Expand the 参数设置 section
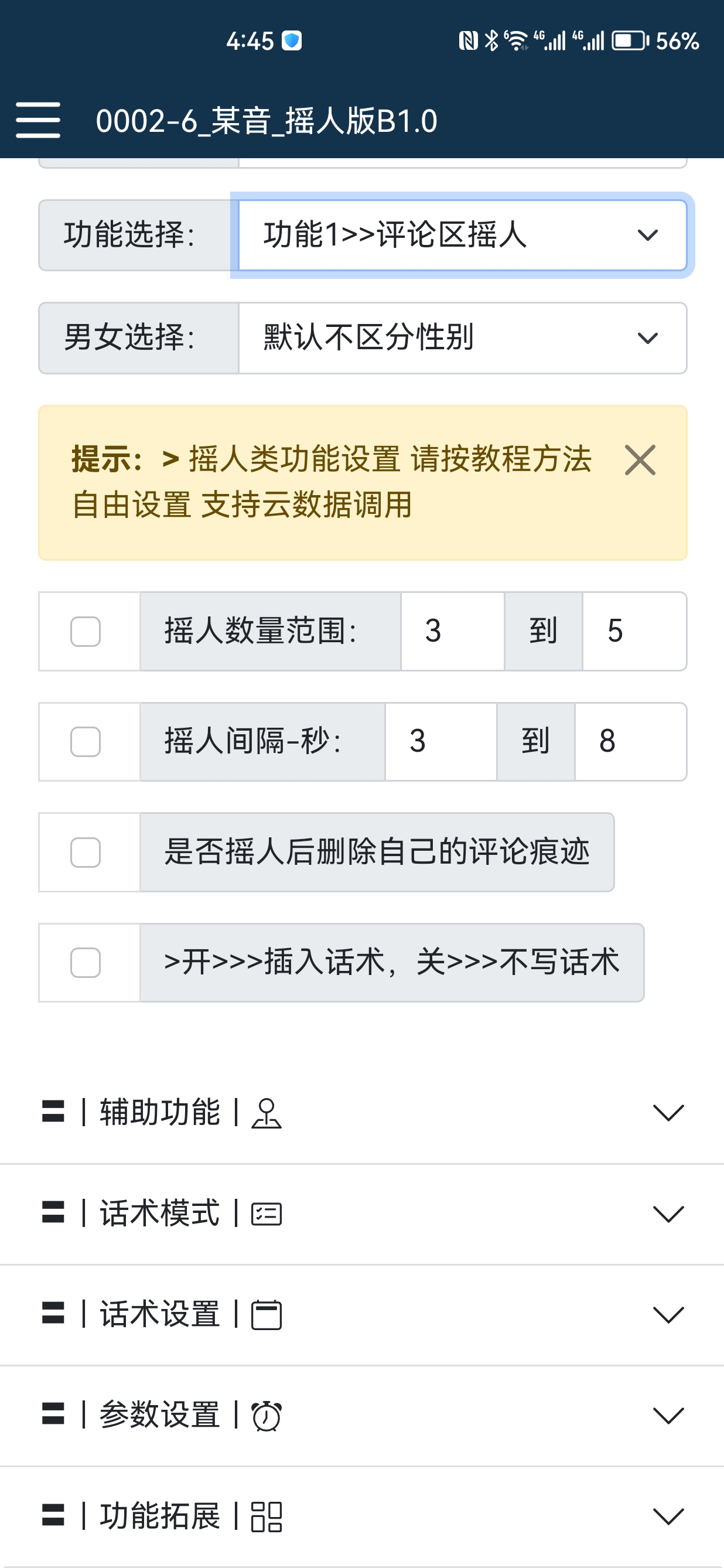 [362, 1415]
